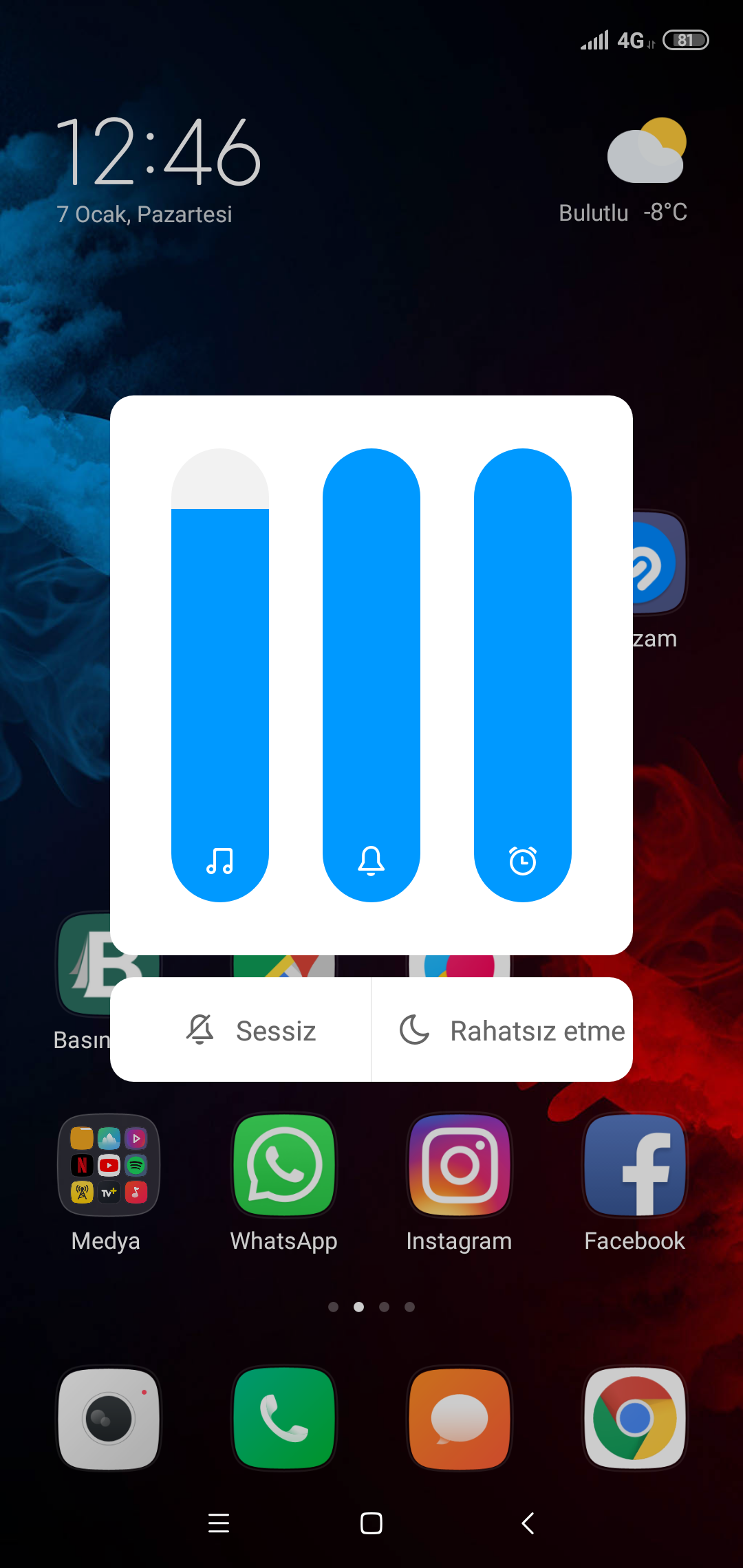Open the phone dialer
Image resolution: width=743 pixels, height=1568 pixels.
pos(284,1418)
